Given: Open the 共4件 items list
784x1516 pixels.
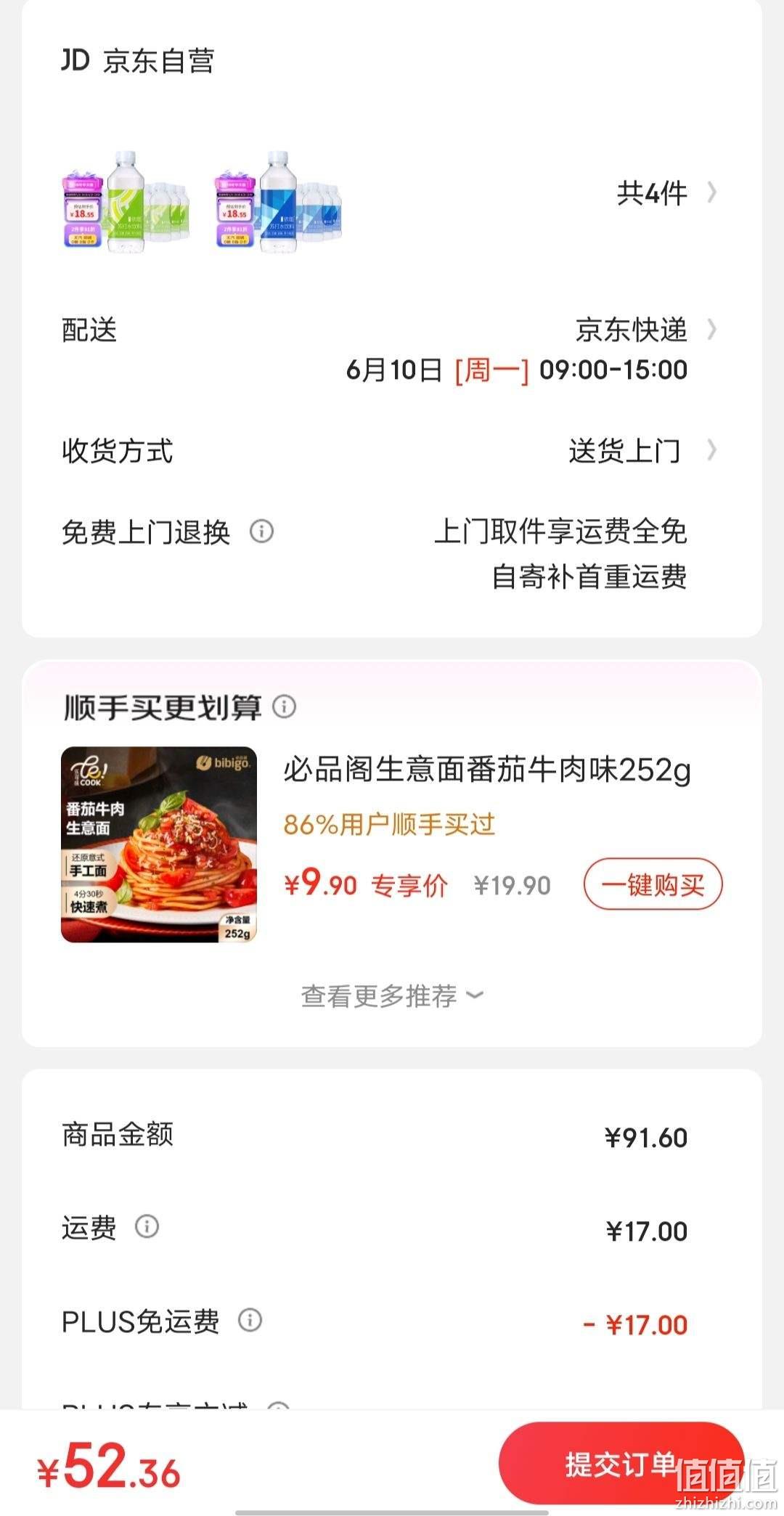Looking at the screenshot, I should coord(666,193).
